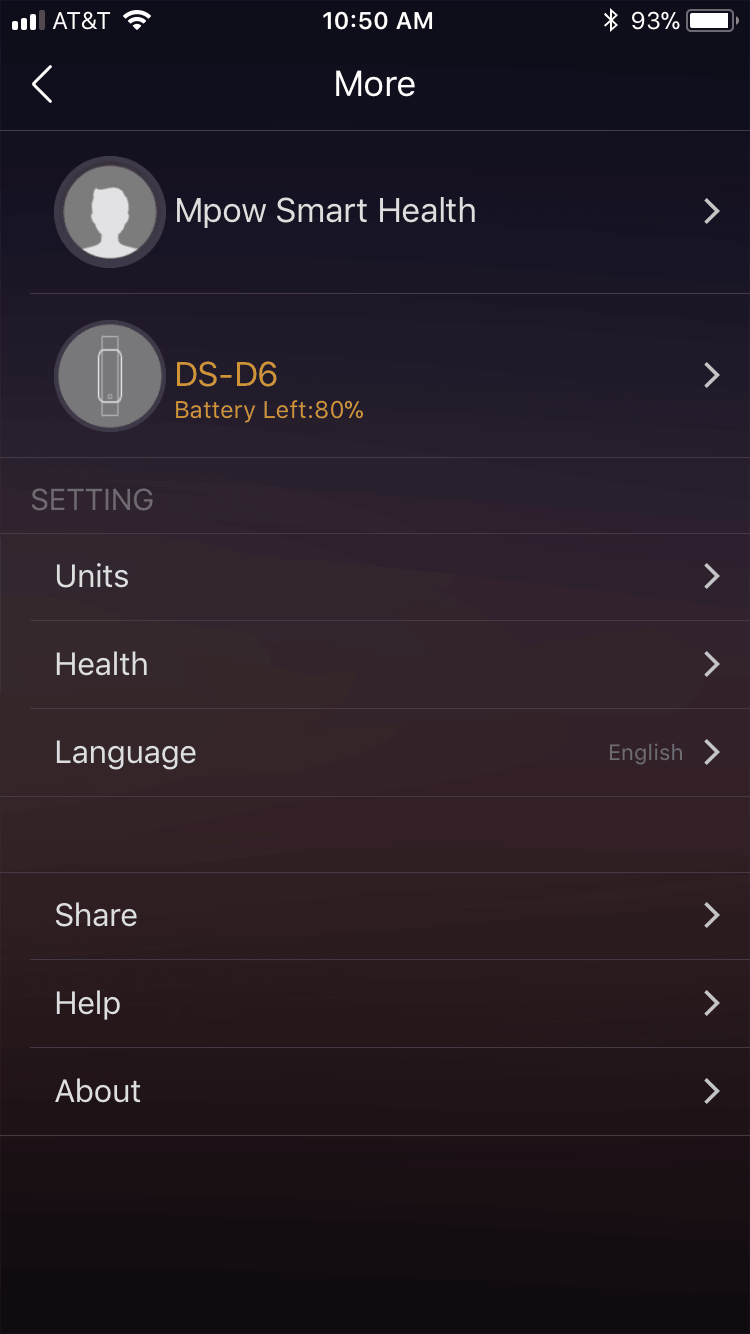Open the Share option
Viewport: 750px width, 1334px height.
[375, 916]
